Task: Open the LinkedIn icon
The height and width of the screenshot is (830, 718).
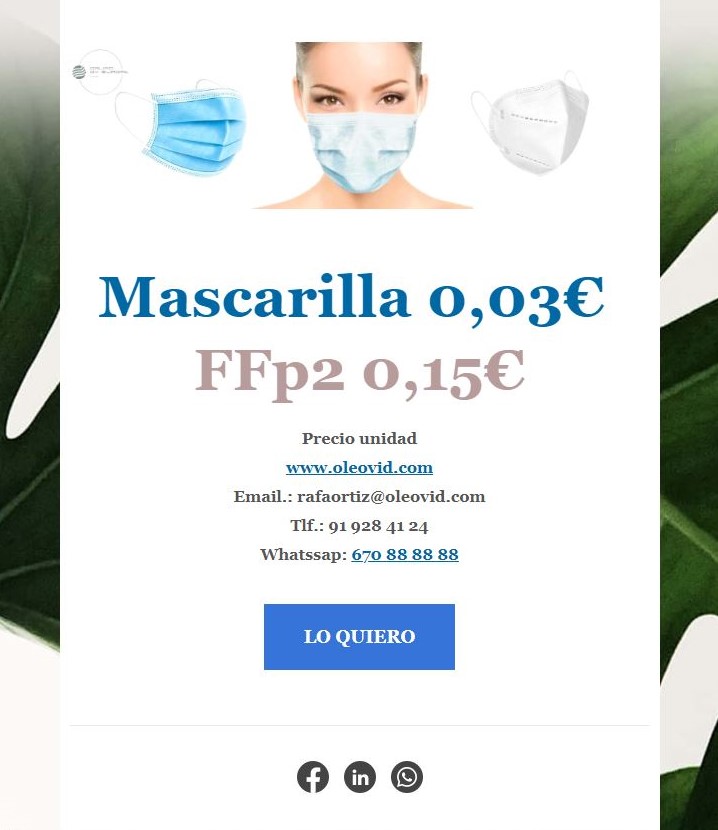Action: (360, 777)
